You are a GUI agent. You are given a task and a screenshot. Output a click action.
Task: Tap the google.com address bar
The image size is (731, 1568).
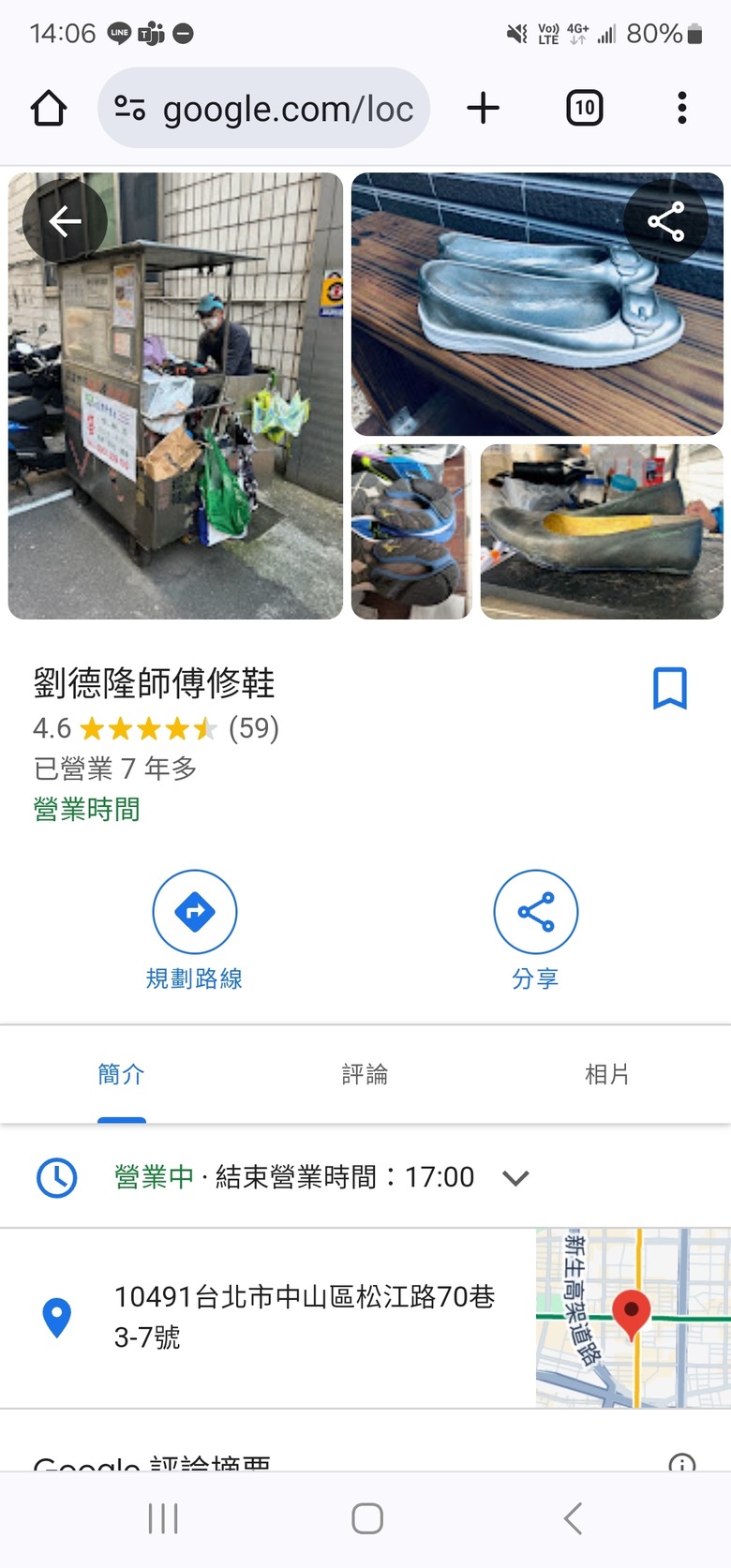pyautogui.click(x=263, y=108)
